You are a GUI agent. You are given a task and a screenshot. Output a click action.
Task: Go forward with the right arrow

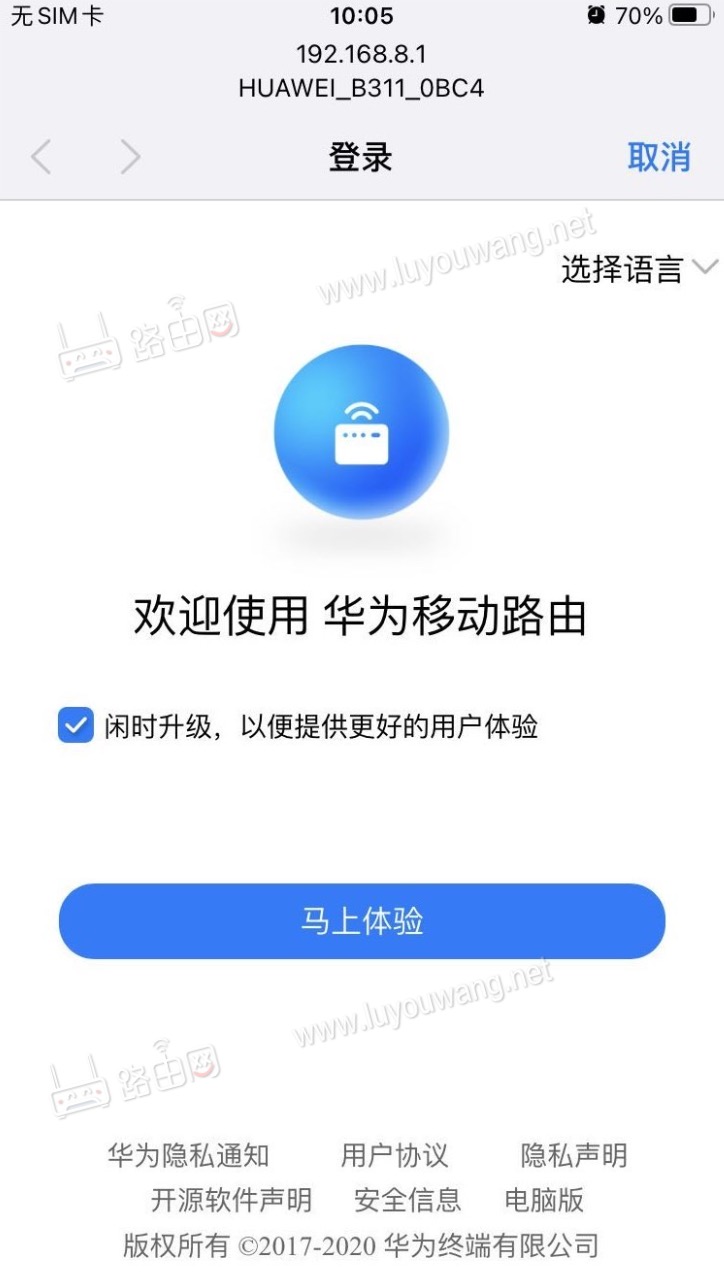point(130,157)
